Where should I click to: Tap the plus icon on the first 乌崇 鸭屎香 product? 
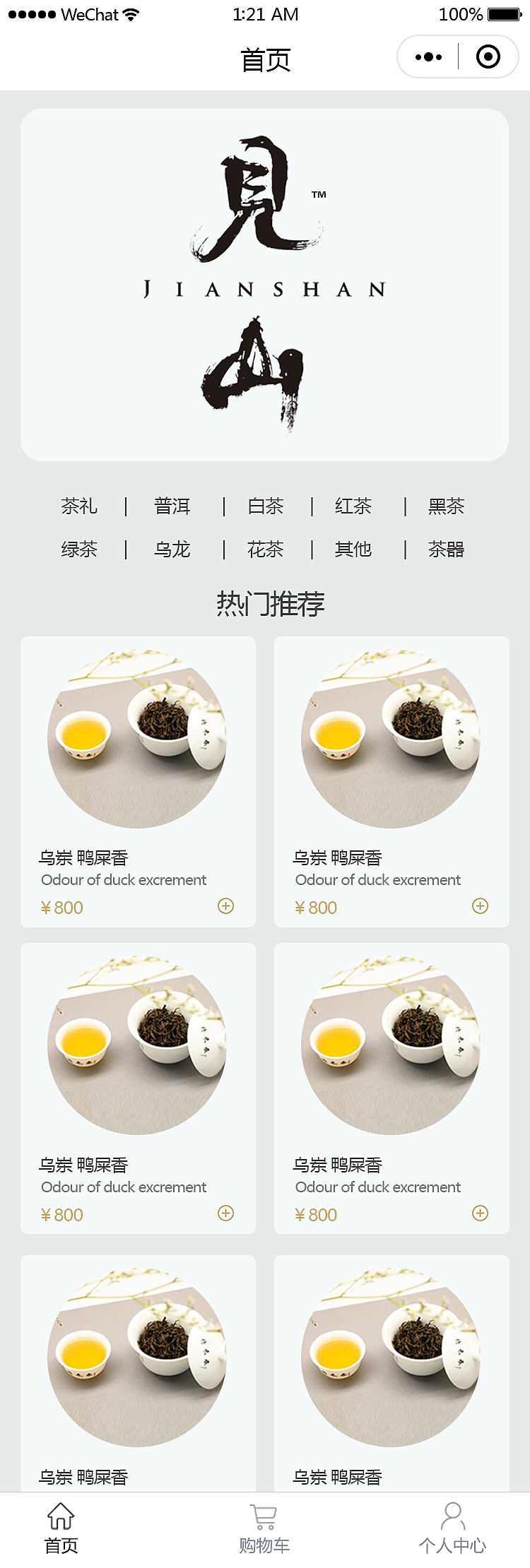(226, 905)
